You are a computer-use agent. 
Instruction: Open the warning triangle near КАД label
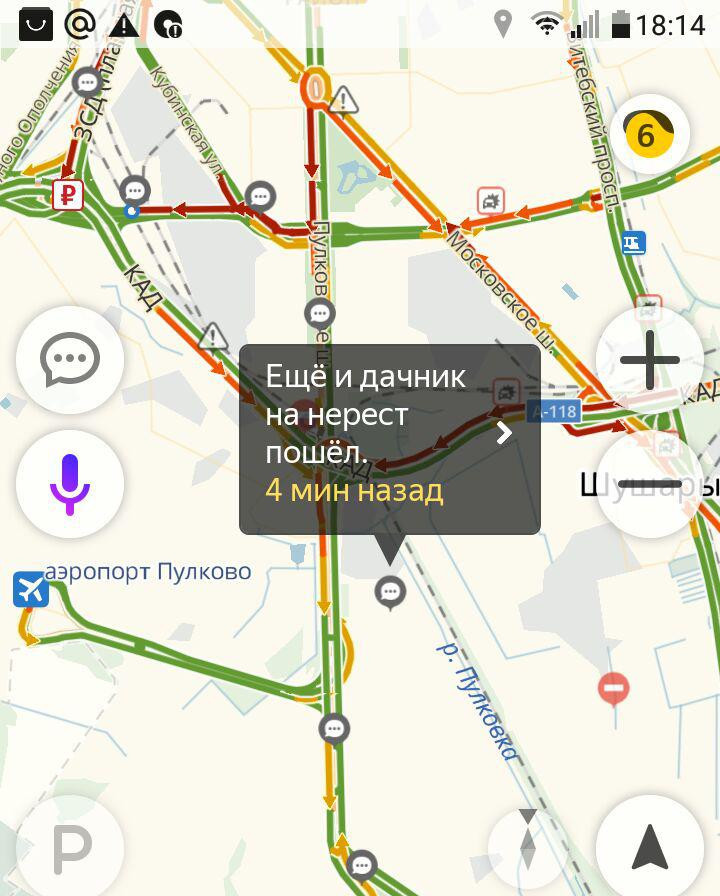click(x=211, y=337)
